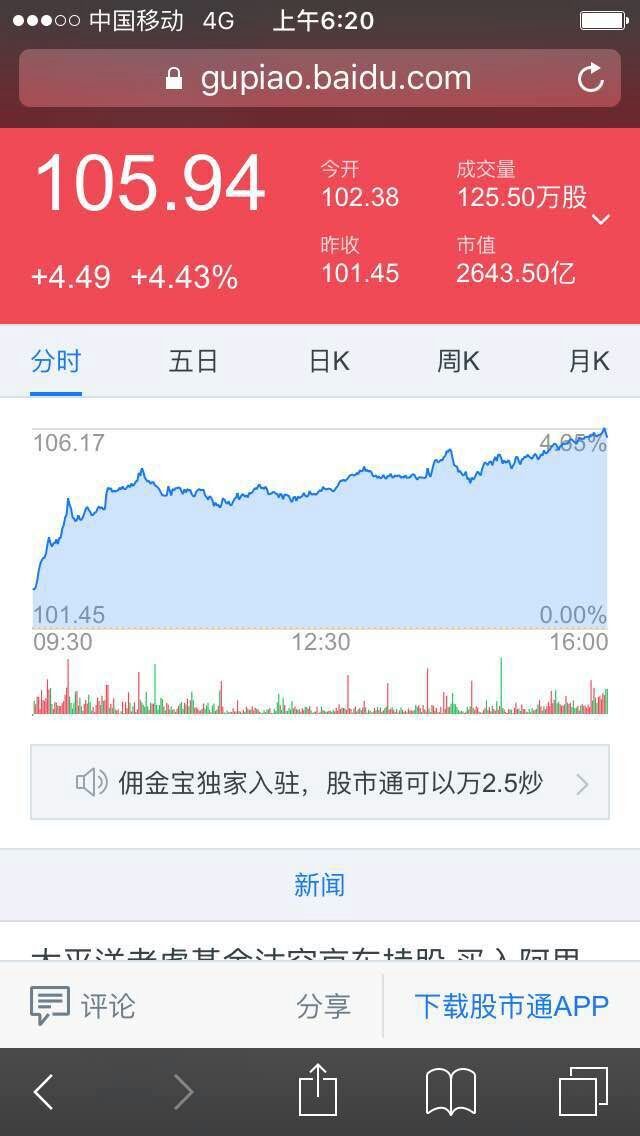Go back in Safari browser

coord(43,1092)
